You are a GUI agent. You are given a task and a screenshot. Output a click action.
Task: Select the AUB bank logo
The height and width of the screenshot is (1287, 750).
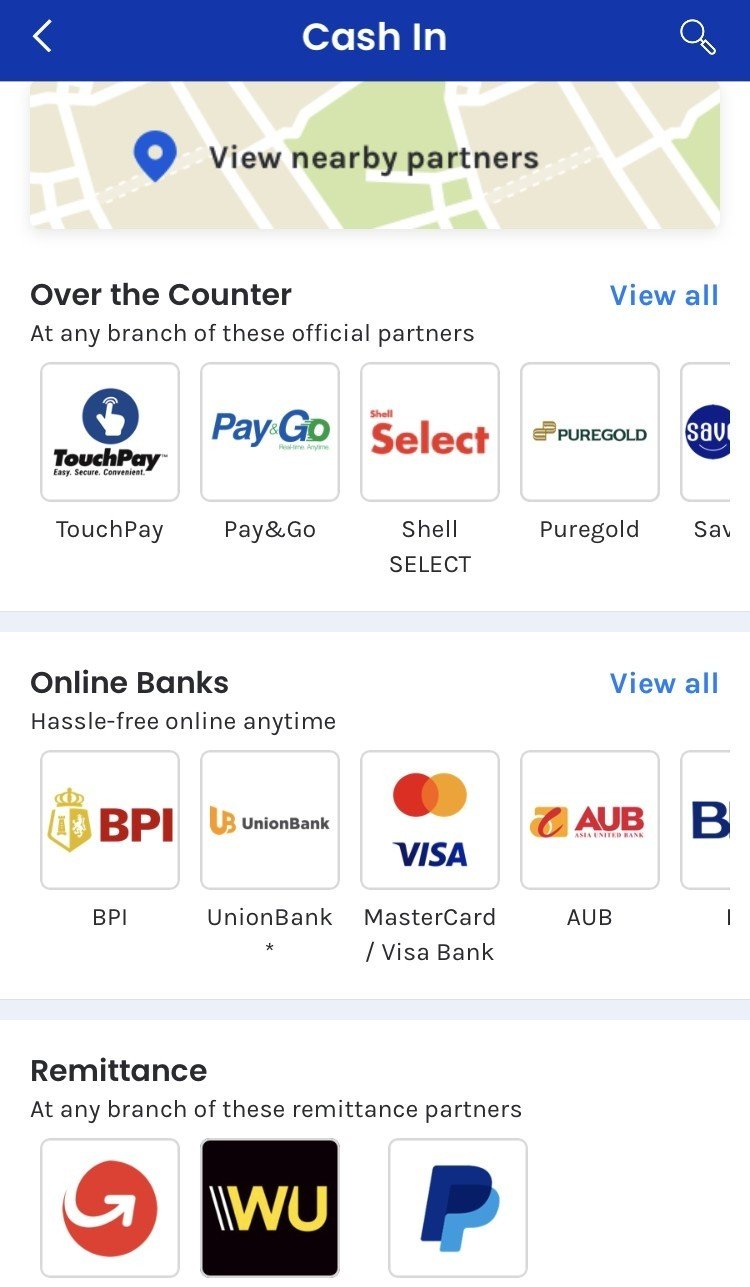pyautogui.click(x=590, y=819)
